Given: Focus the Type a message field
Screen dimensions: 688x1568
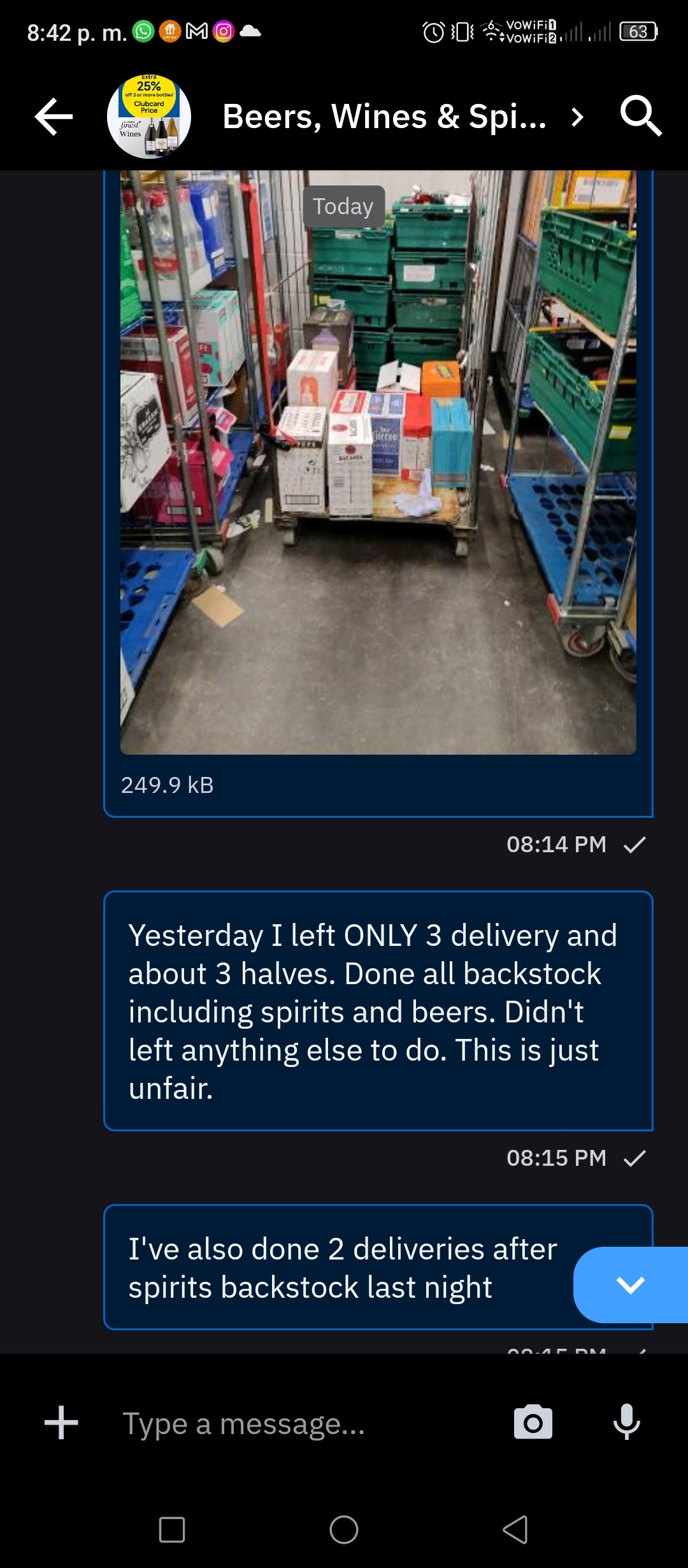Looking at the screenshot, I should point(306,1423).
